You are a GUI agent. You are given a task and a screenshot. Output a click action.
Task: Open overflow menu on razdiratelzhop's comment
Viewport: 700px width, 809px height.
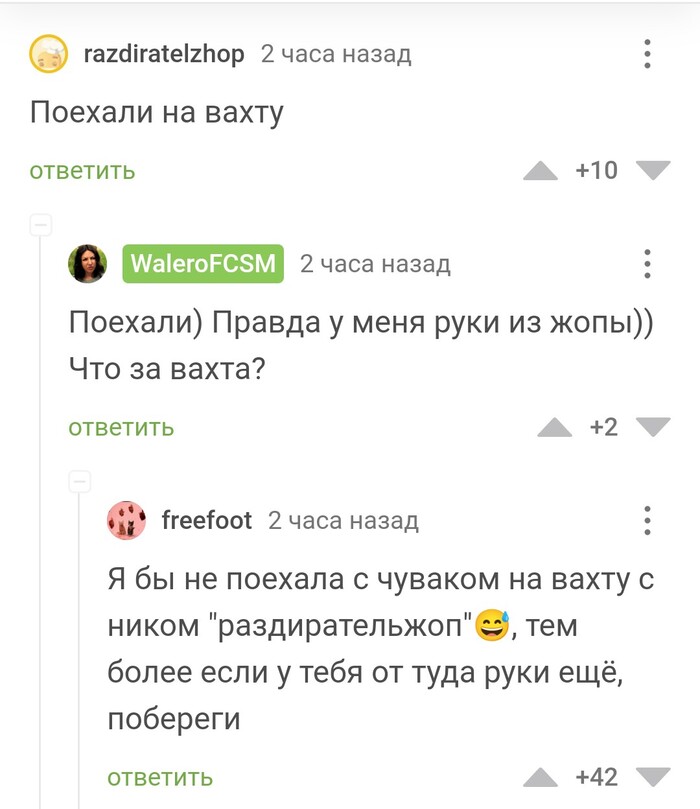[x=648, y=54]
